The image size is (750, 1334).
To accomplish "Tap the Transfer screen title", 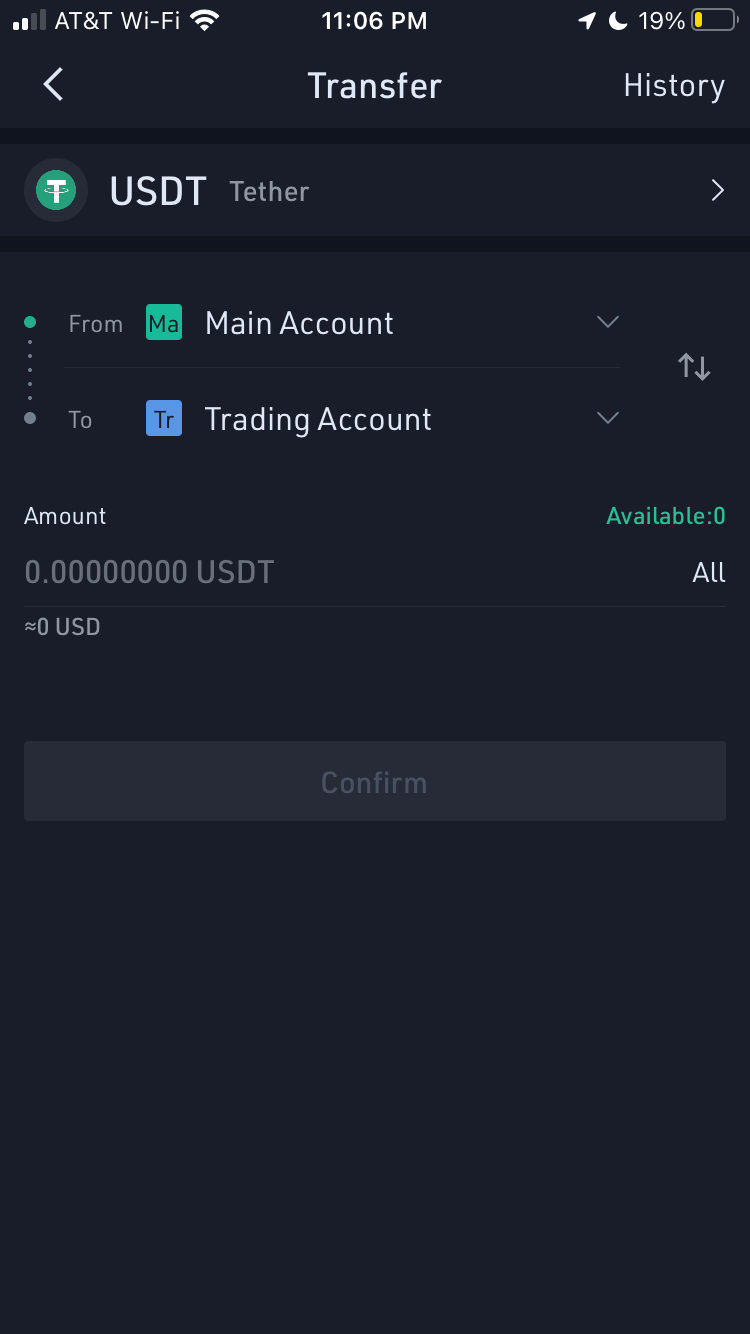I will coord(374,86).
